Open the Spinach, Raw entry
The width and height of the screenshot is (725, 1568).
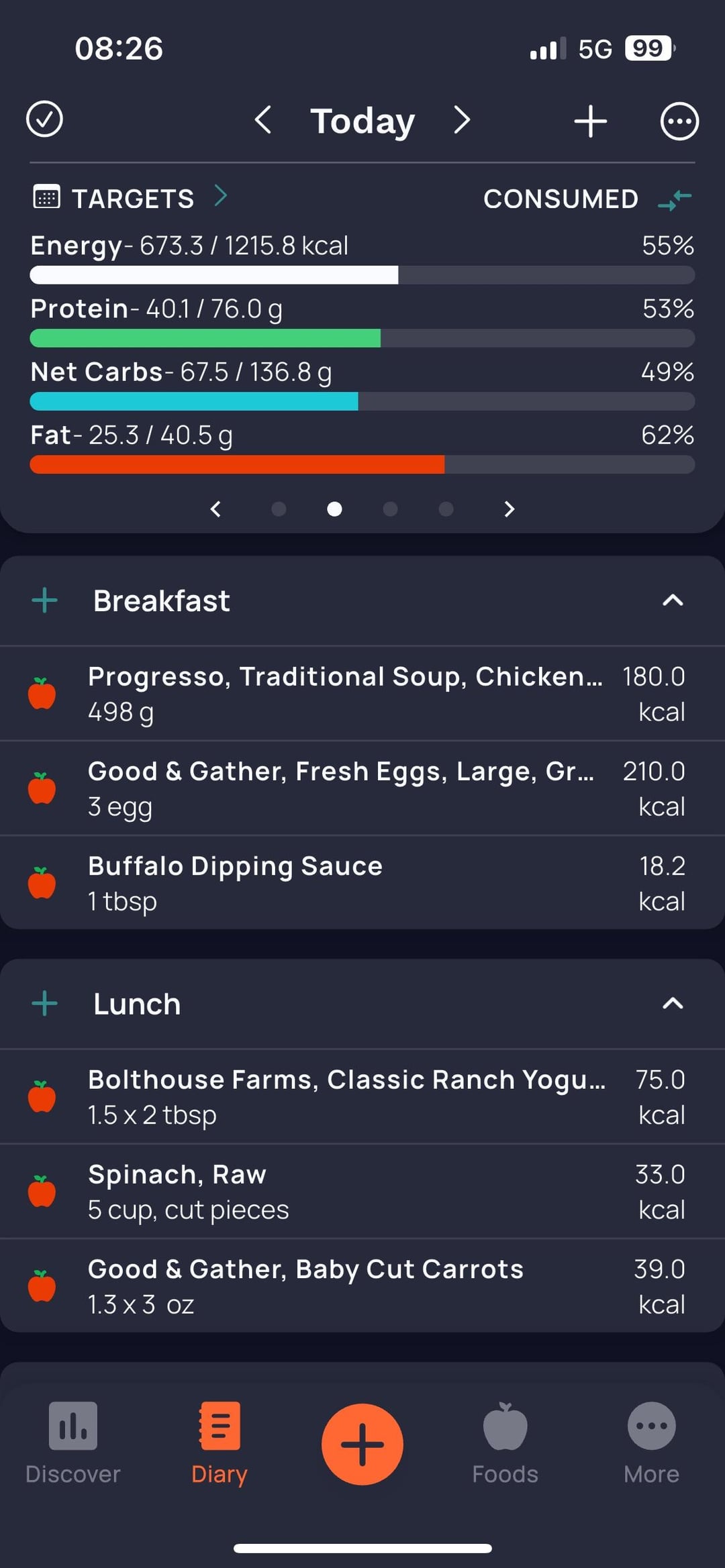362,1192
